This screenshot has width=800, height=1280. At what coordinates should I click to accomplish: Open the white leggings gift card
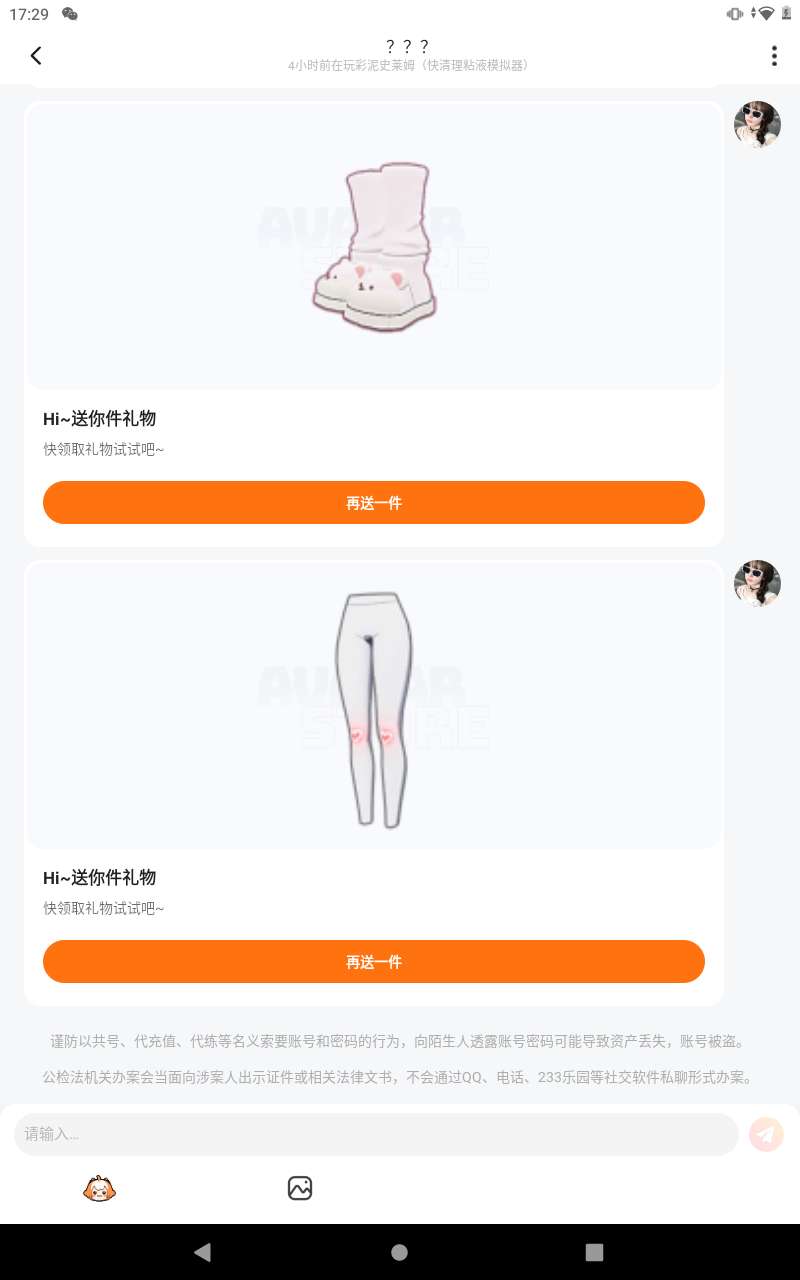(x=374, y=706)
